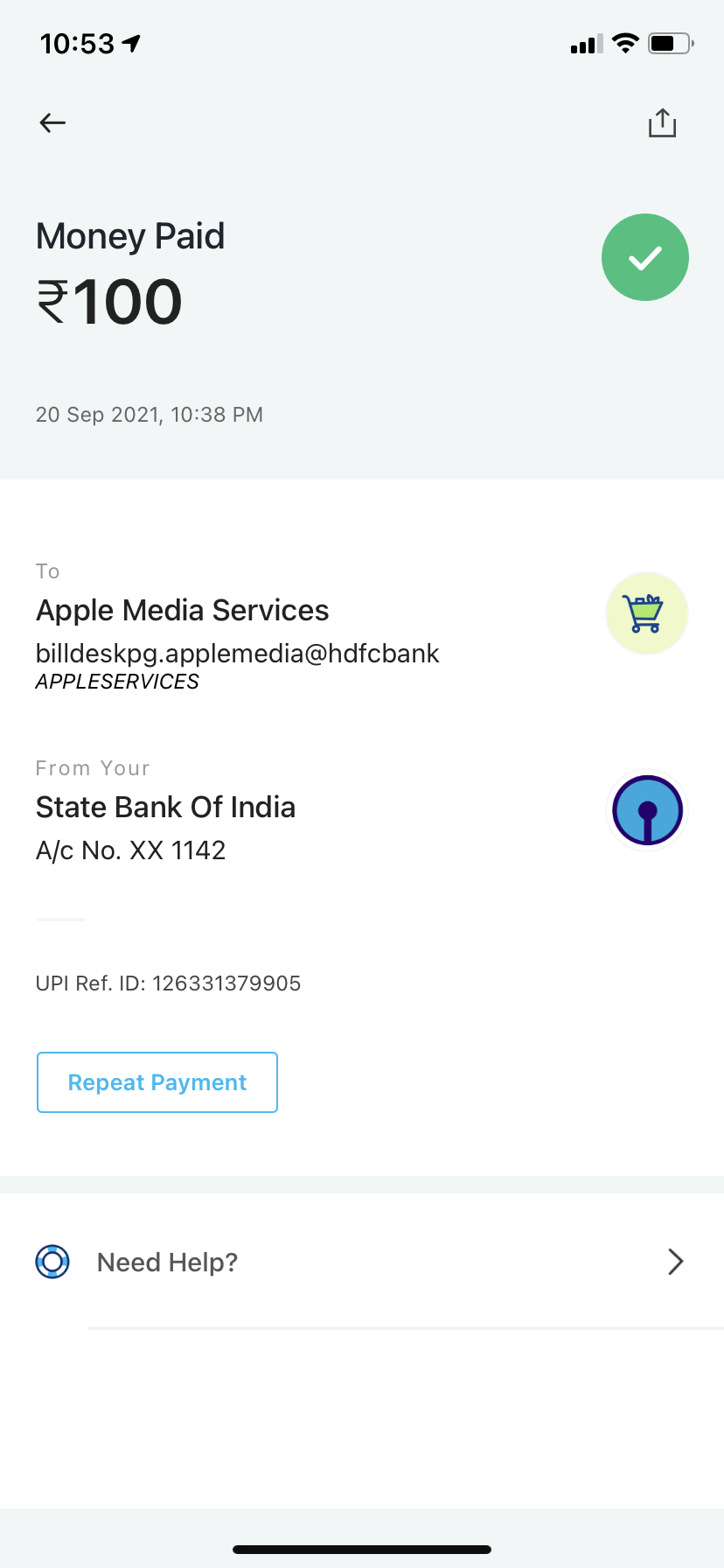
Task: Go back using the arrow icon
Action: tap(52, 123)
